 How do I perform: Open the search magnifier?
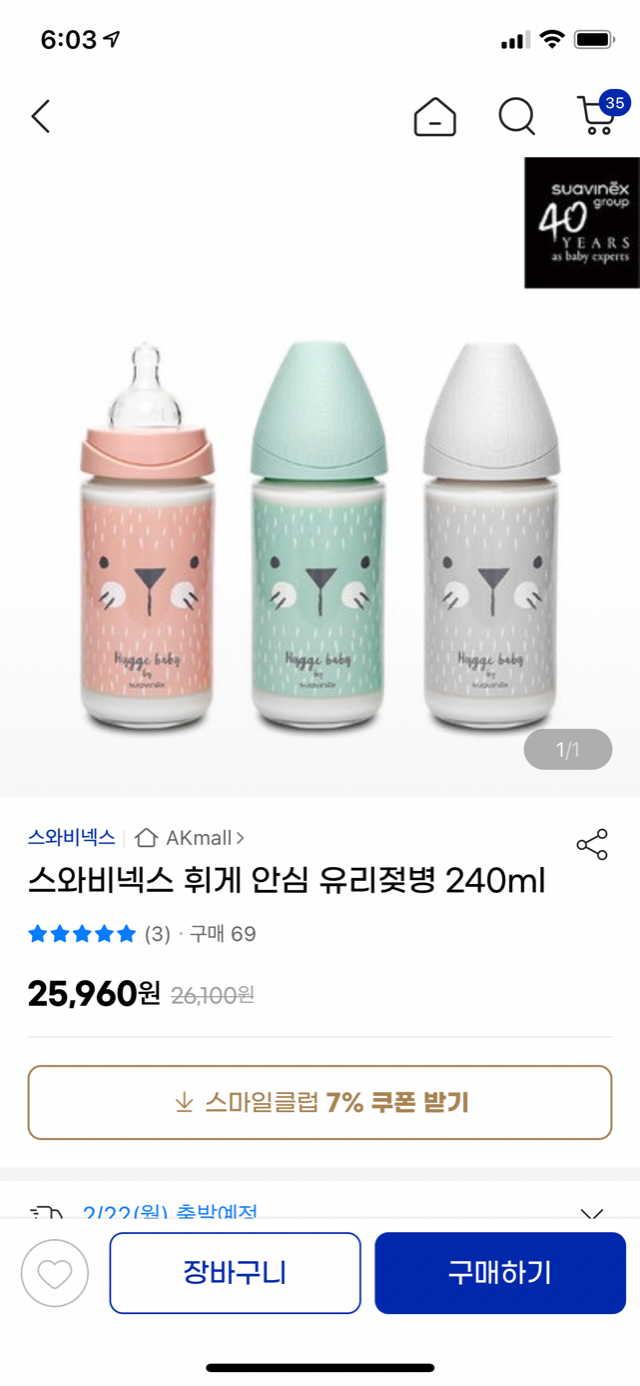pos(517,117)
